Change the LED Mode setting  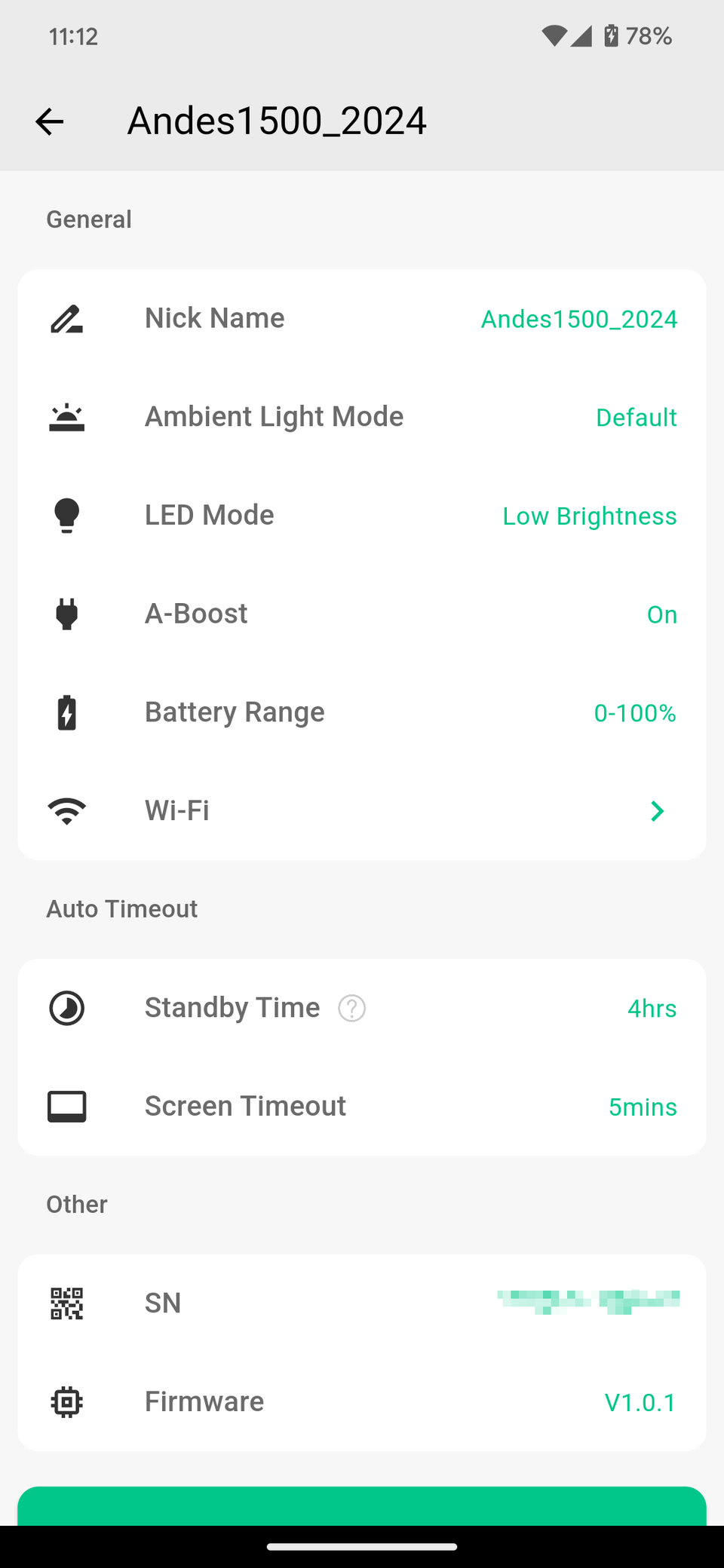pyautogui.click(x=362, y=516)
